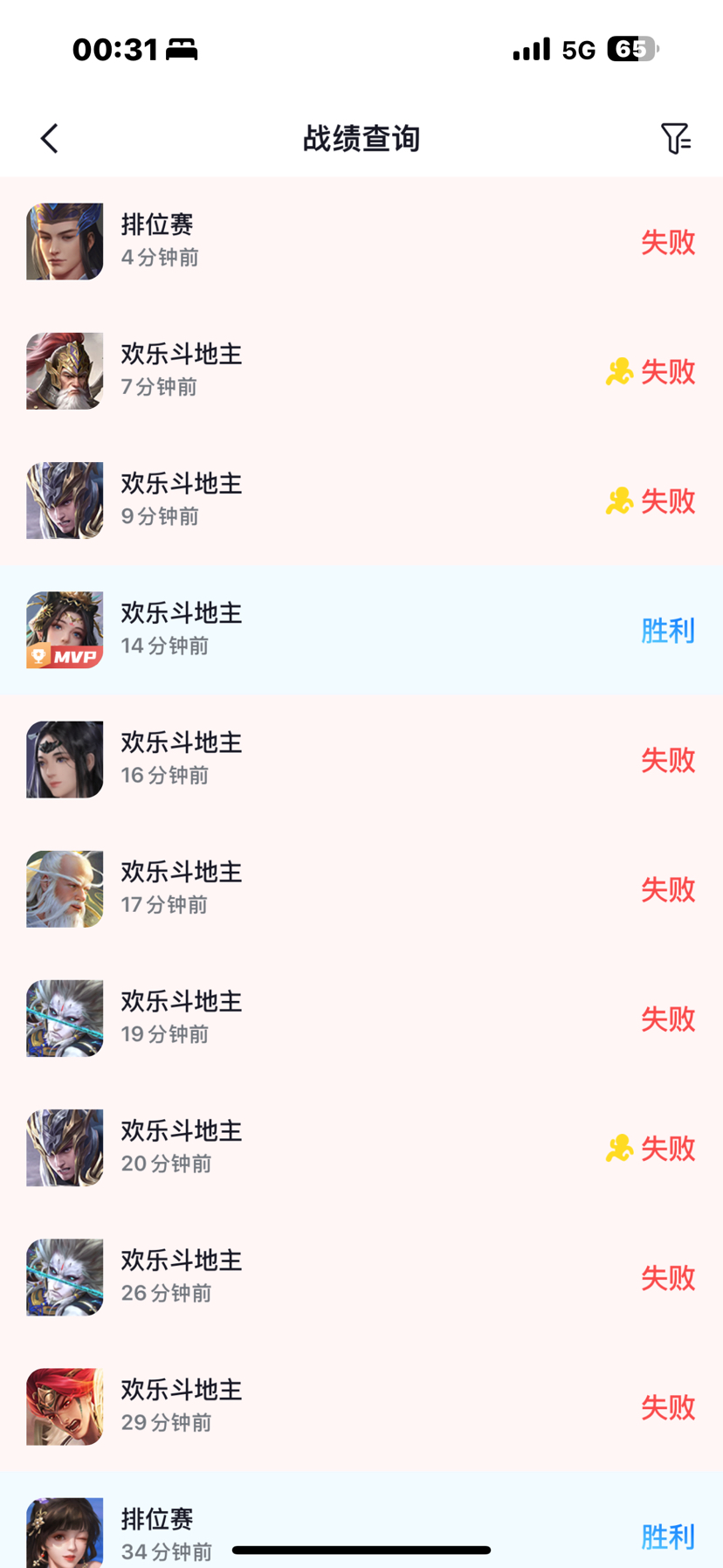View 欢乐斗地主 match from 20分钟前

pos(361,1147)
